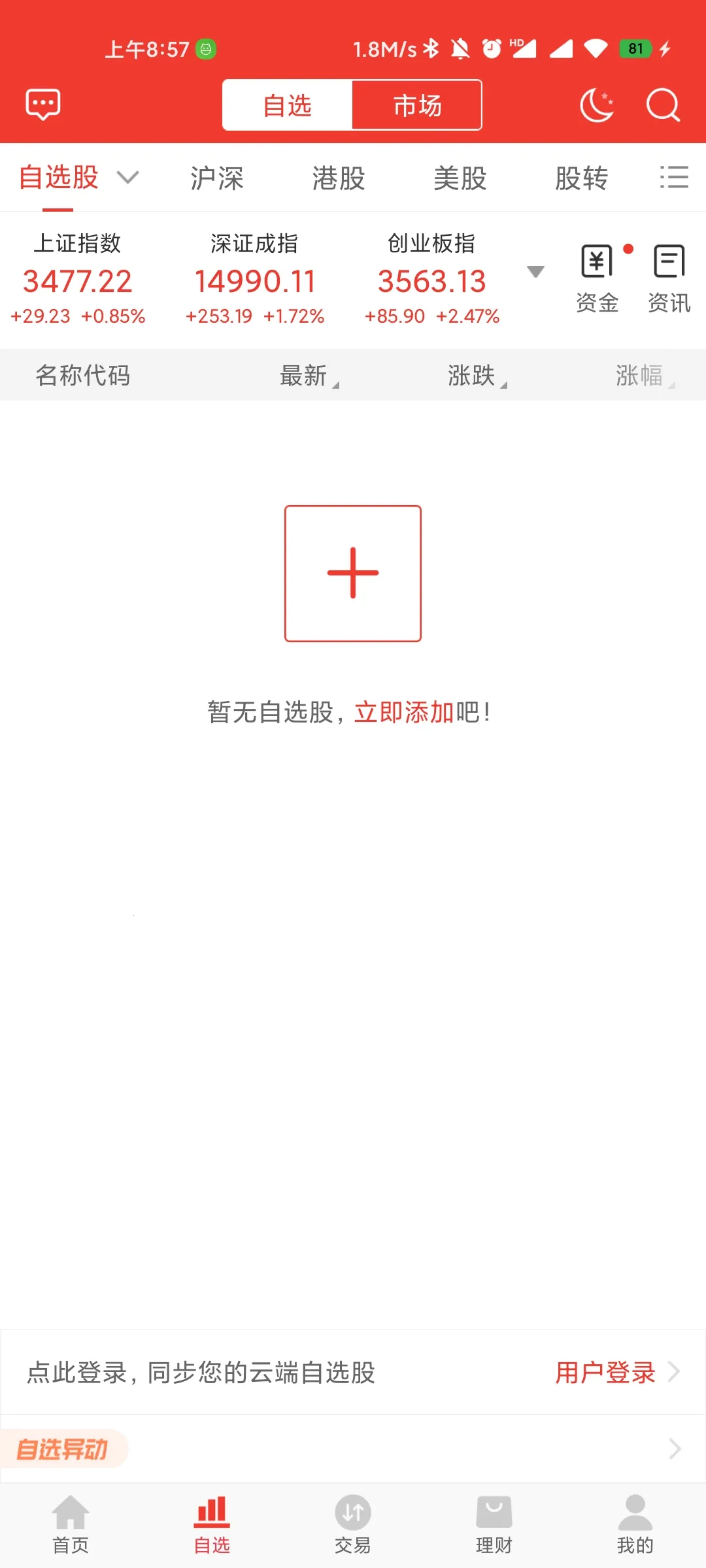
Task: Expand the 自选股 dropdown
Action: coord(127,177)
